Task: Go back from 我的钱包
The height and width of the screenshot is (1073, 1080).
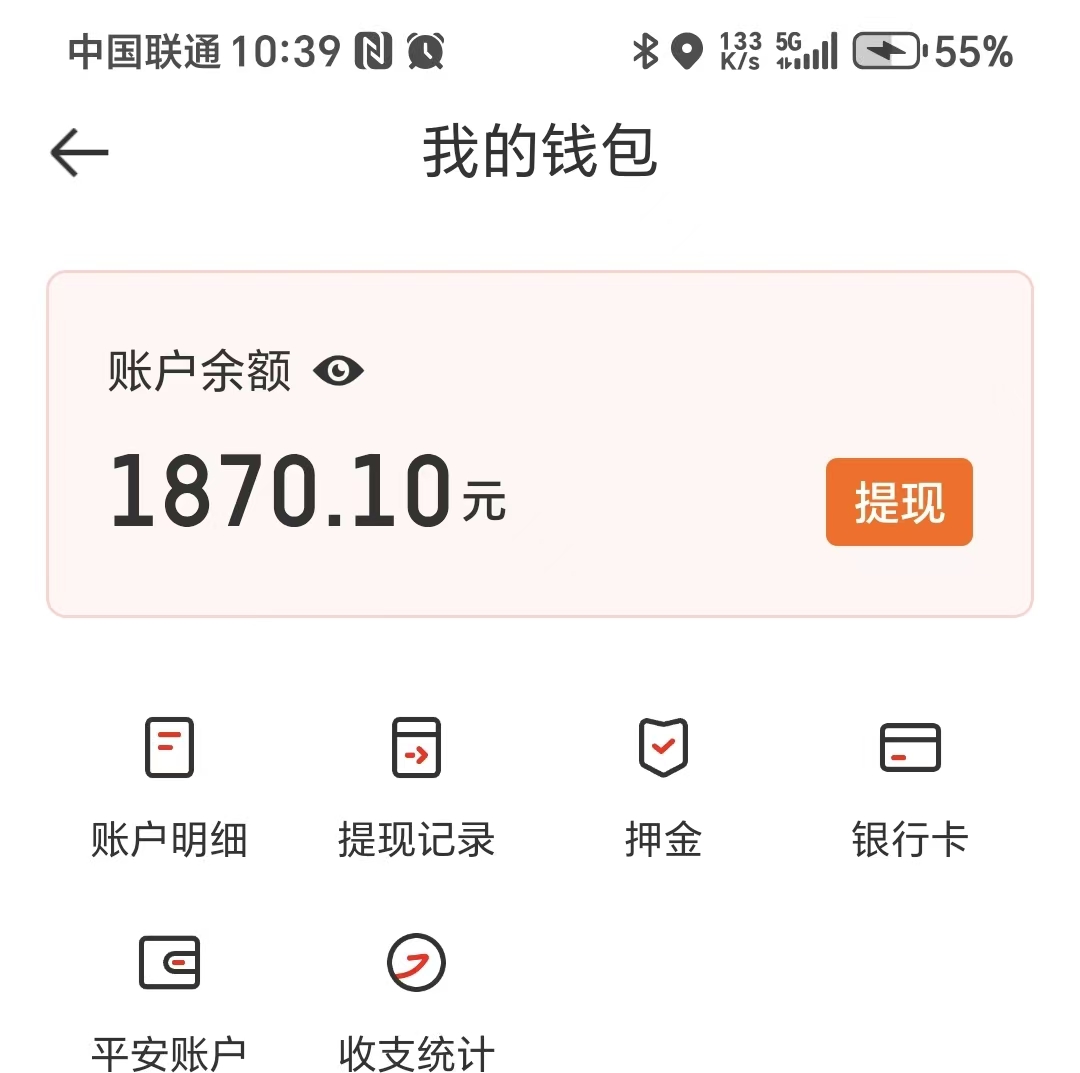Action: click(79, 154)
